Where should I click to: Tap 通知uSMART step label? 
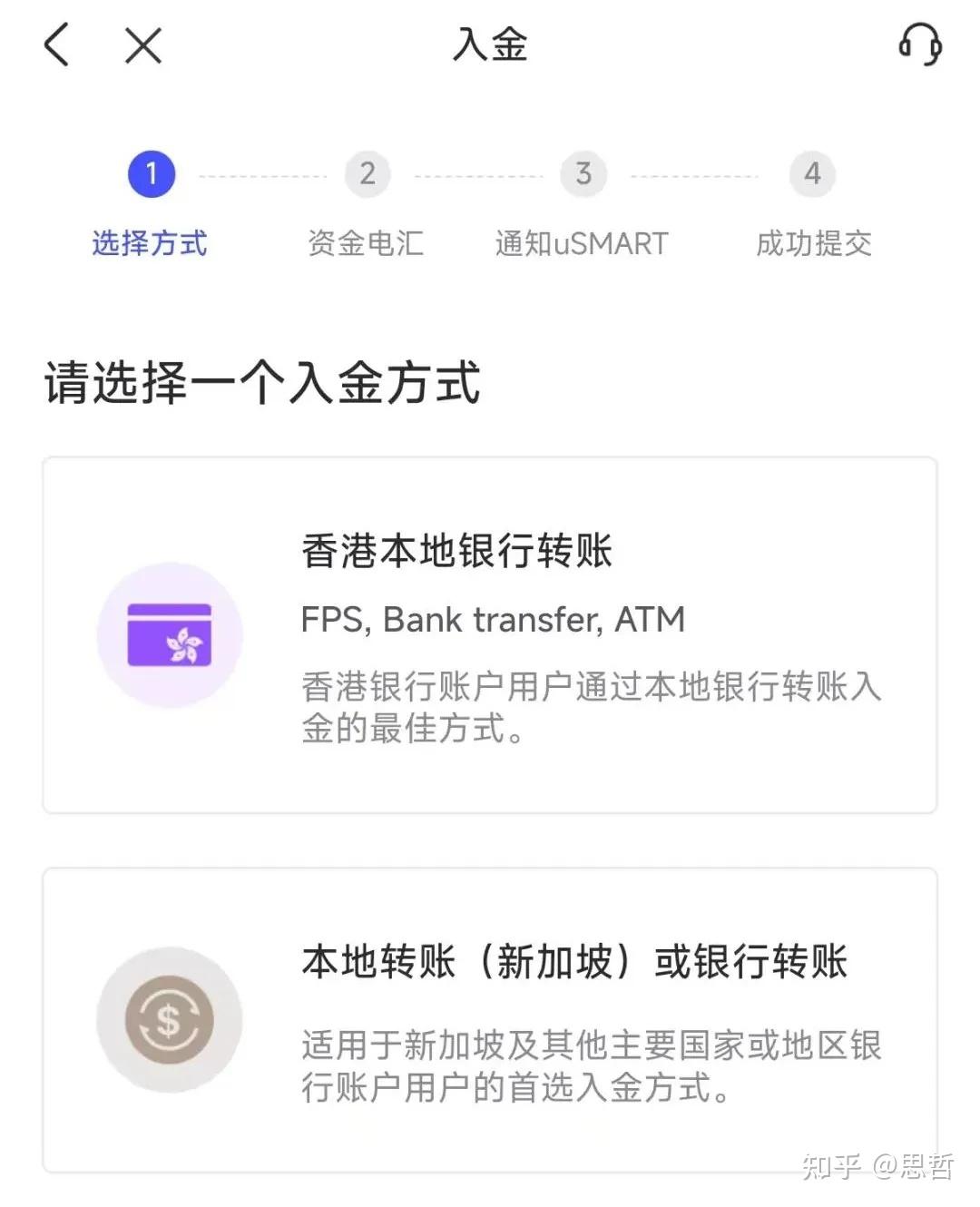582,243
